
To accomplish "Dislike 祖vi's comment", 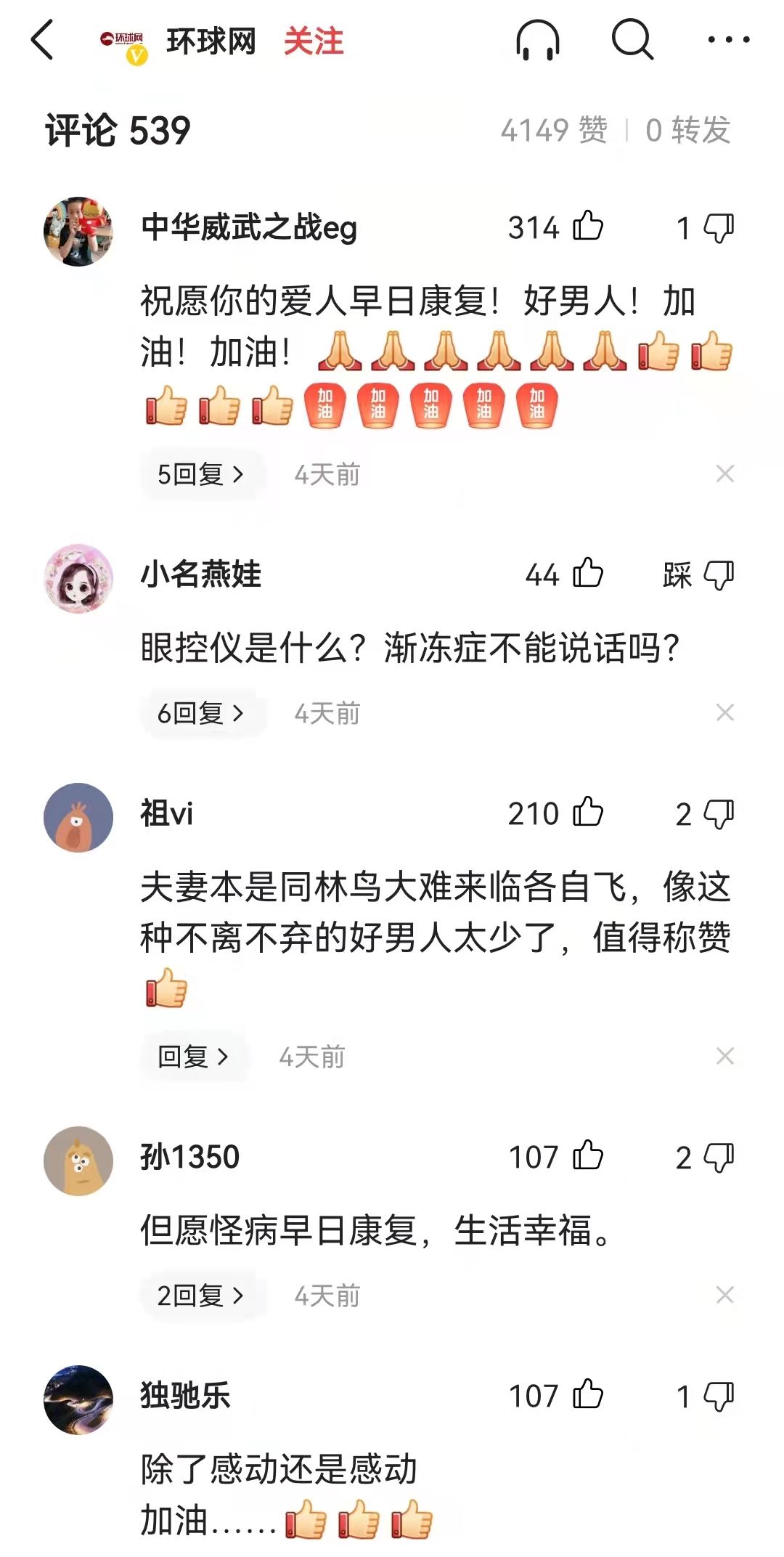I will coord(719,814).
